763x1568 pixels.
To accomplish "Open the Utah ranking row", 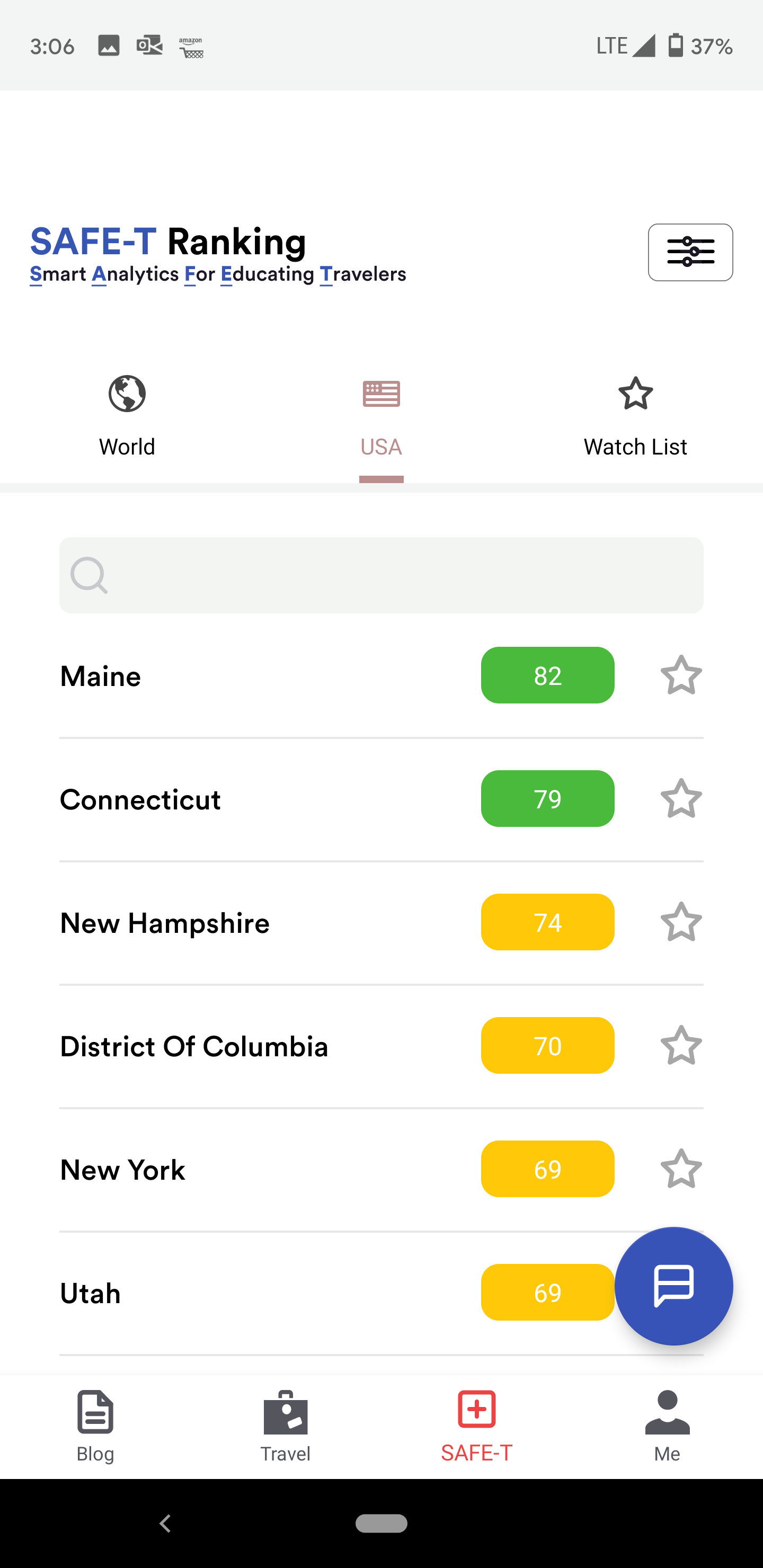I will (244, 1293).
